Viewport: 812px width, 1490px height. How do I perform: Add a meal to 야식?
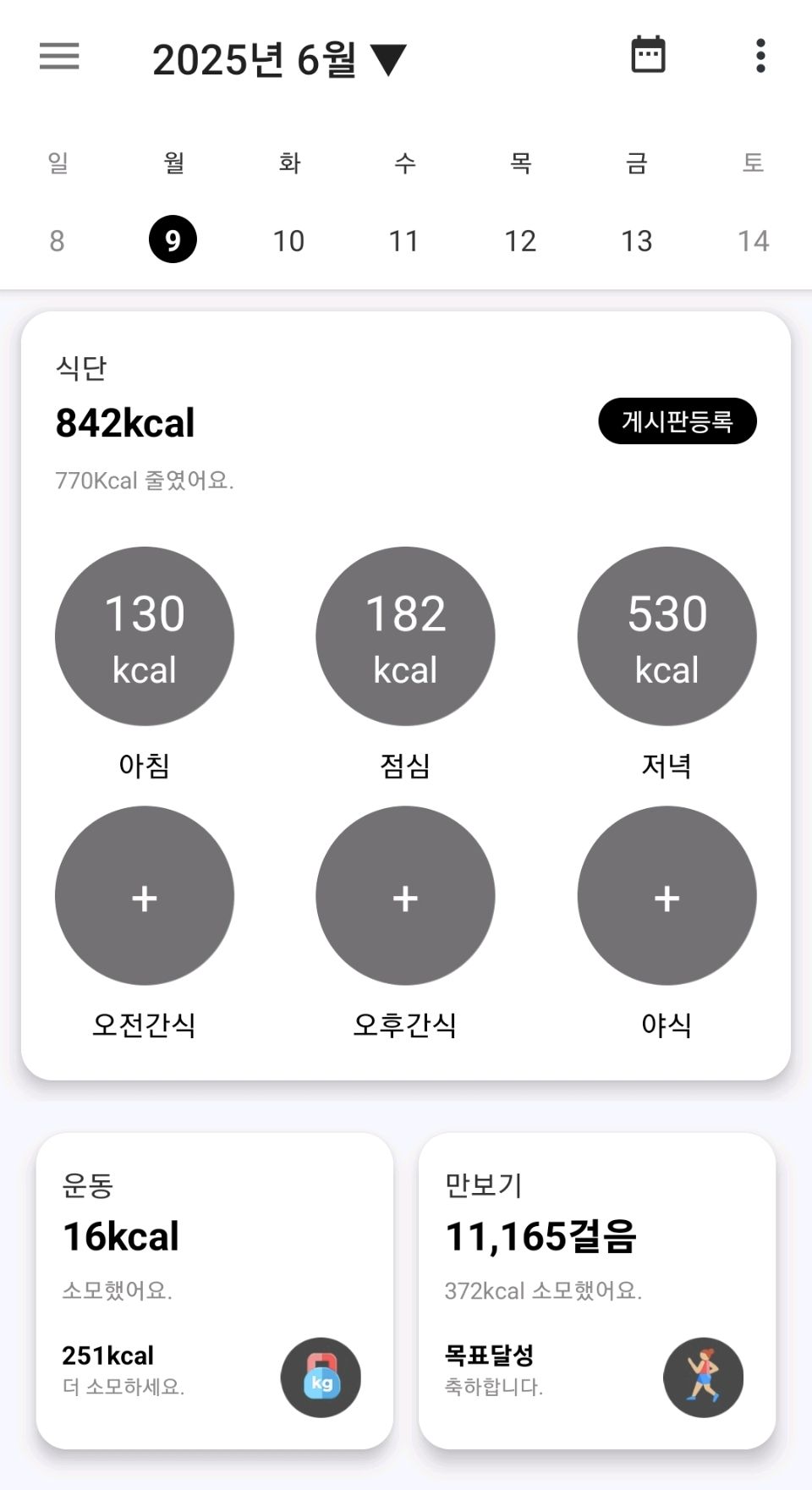click(x=667, y=896)
